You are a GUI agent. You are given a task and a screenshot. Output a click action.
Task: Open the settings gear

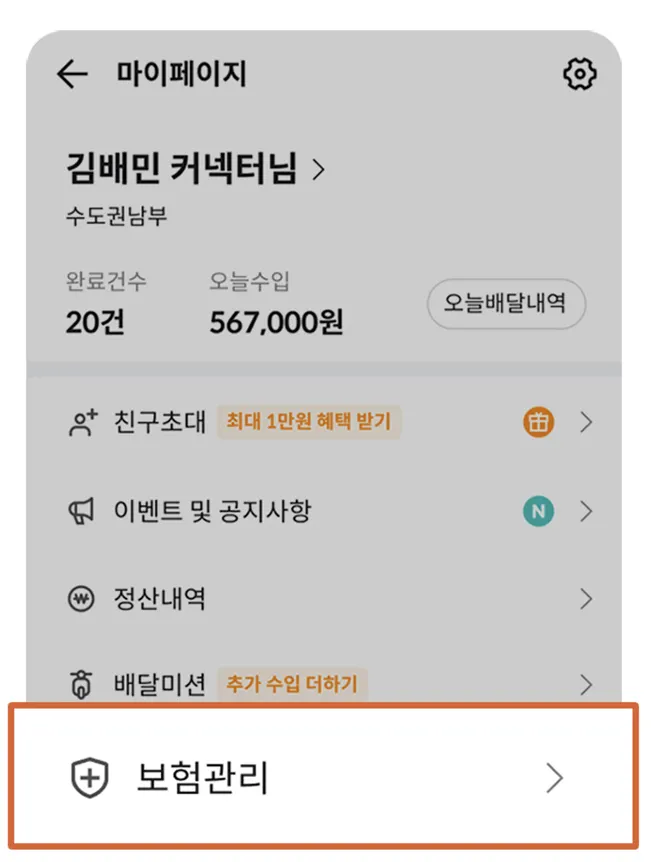click(x=580, y=75)
